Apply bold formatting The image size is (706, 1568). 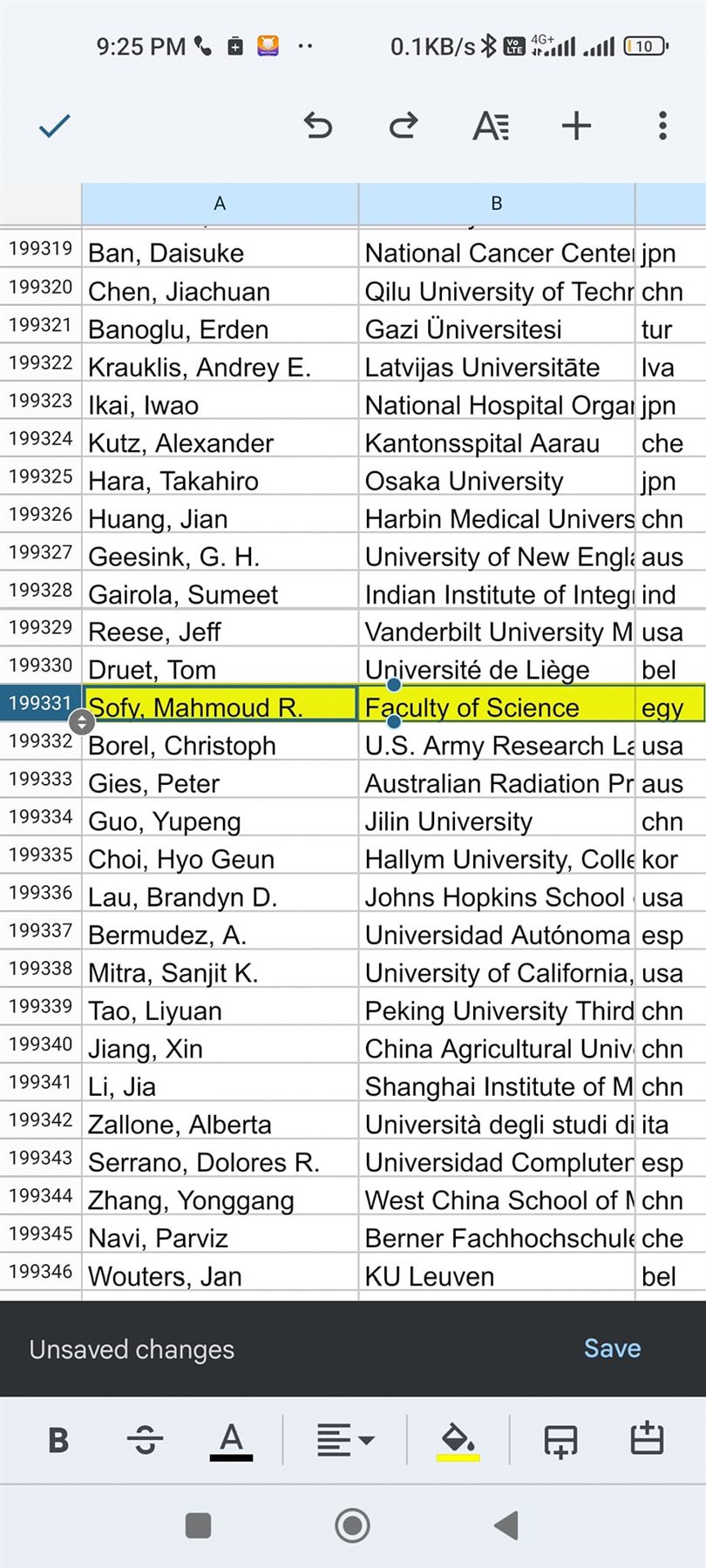click(58, 1441)
